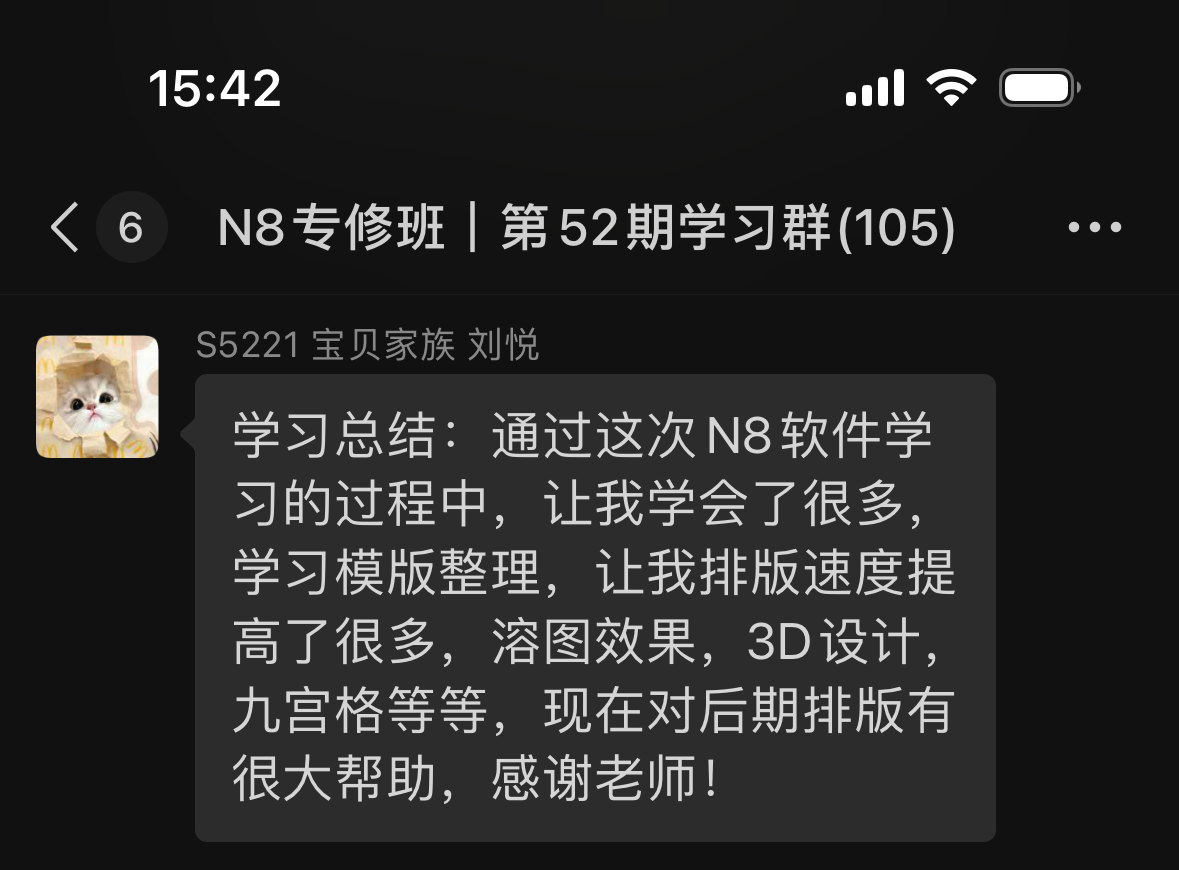Go back to the chat list

tap(66, 228)
